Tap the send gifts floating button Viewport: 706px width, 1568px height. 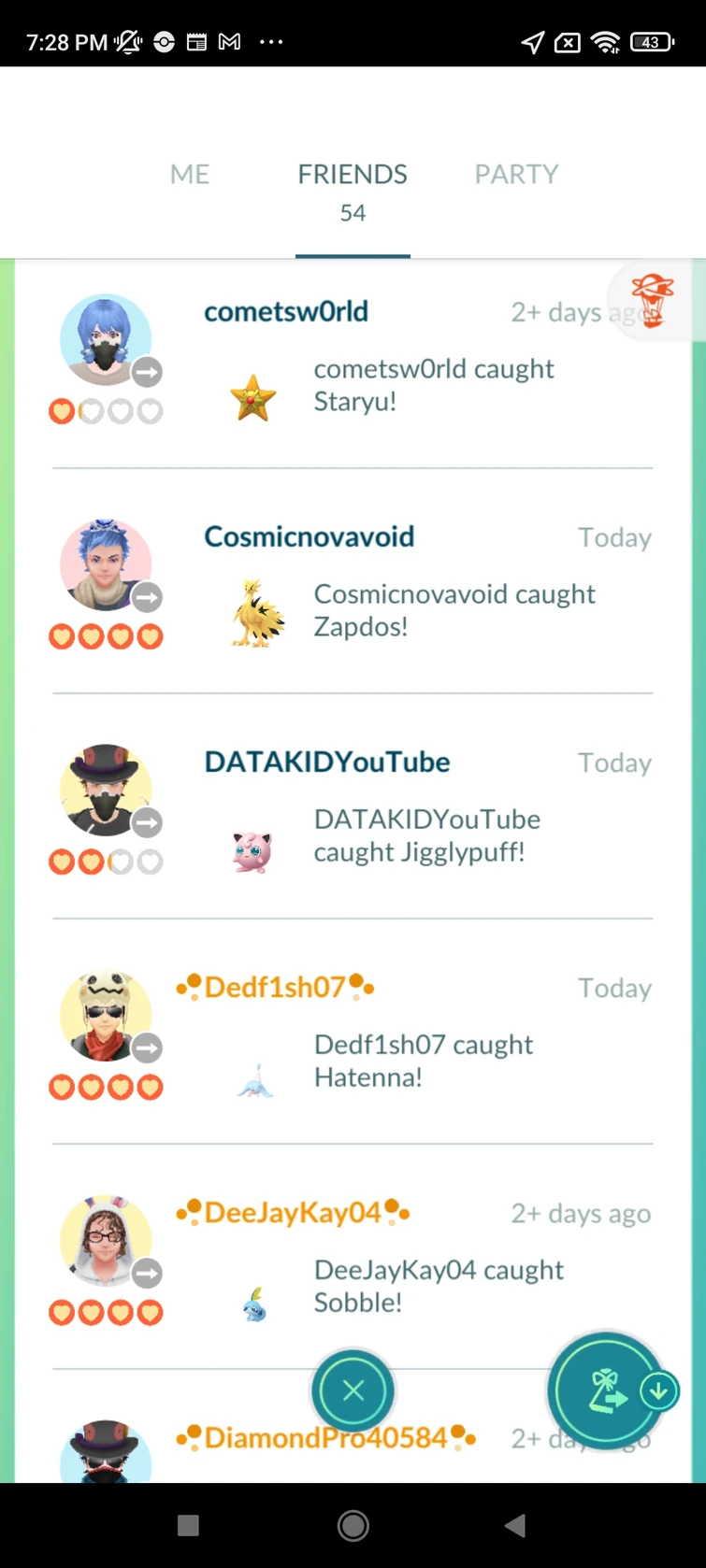(x=605, y=1391)
